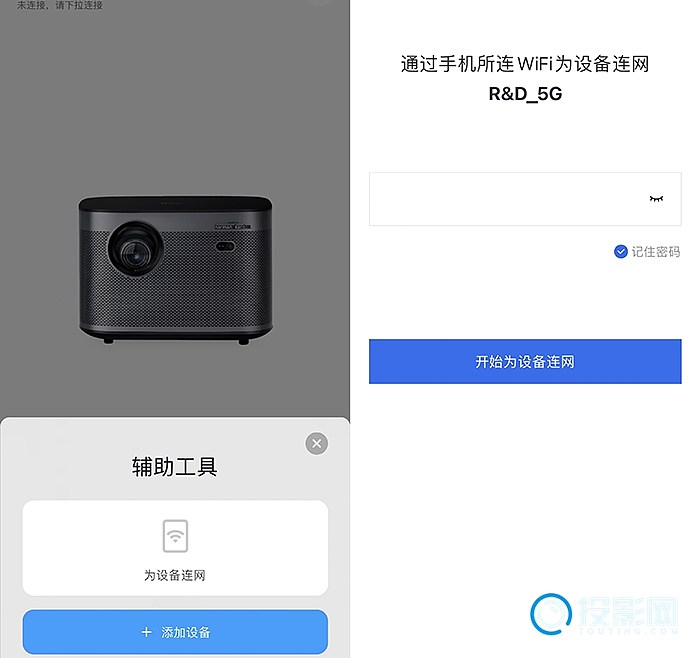Uncheck the 记住密码 checkbox
The height and width of the screenshot is (658, 700).
621,252
